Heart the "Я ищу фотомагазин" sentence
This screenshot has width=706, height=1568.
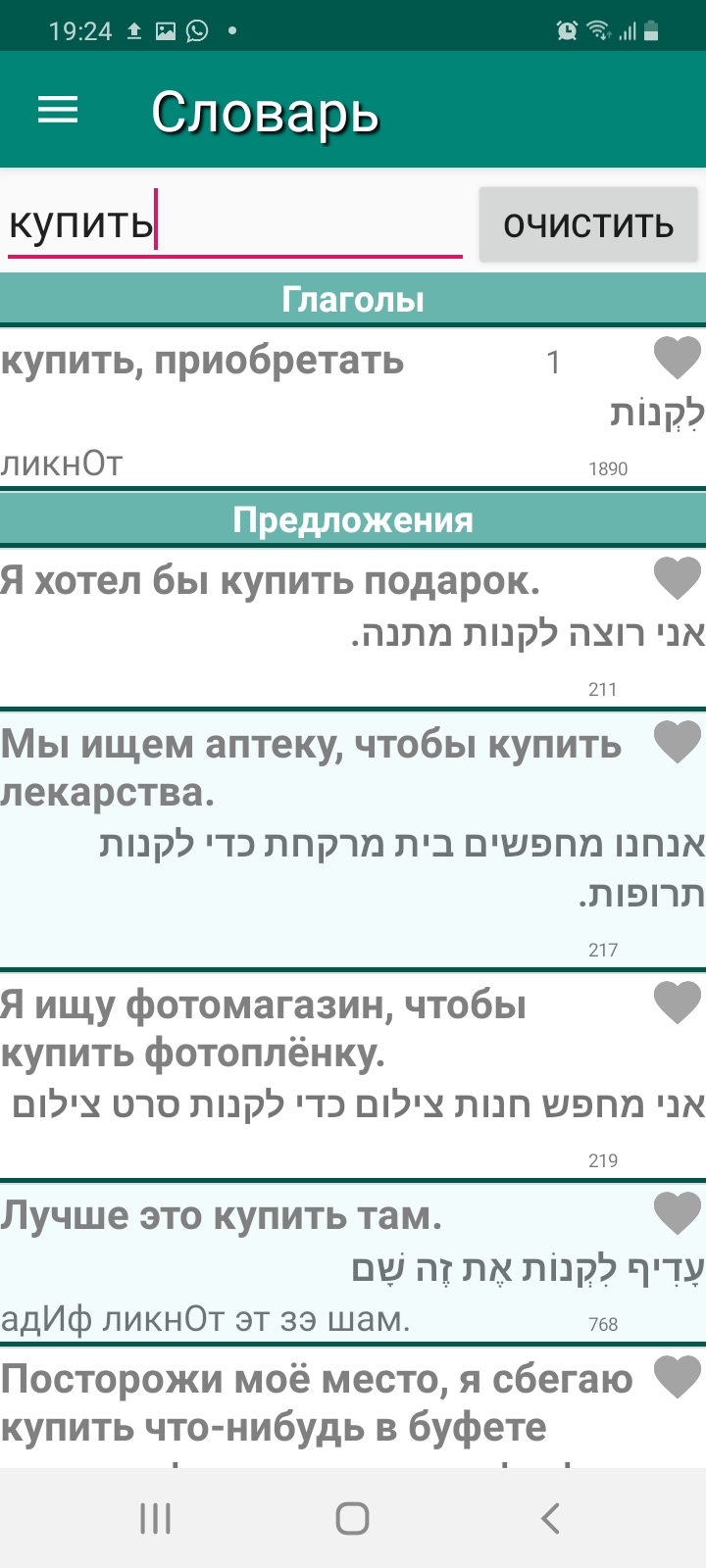678,1003
